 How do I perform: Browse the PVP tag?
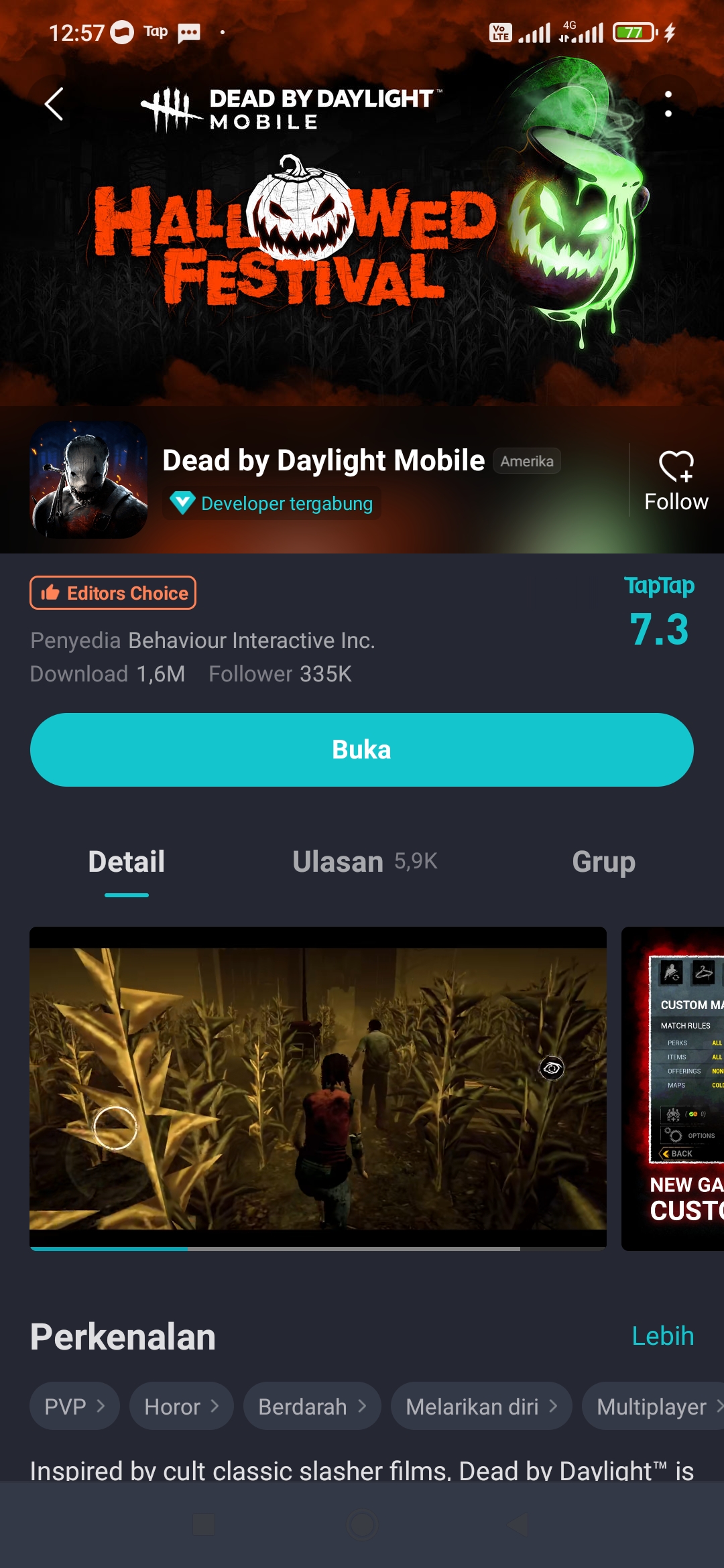tap(74, 1407)
